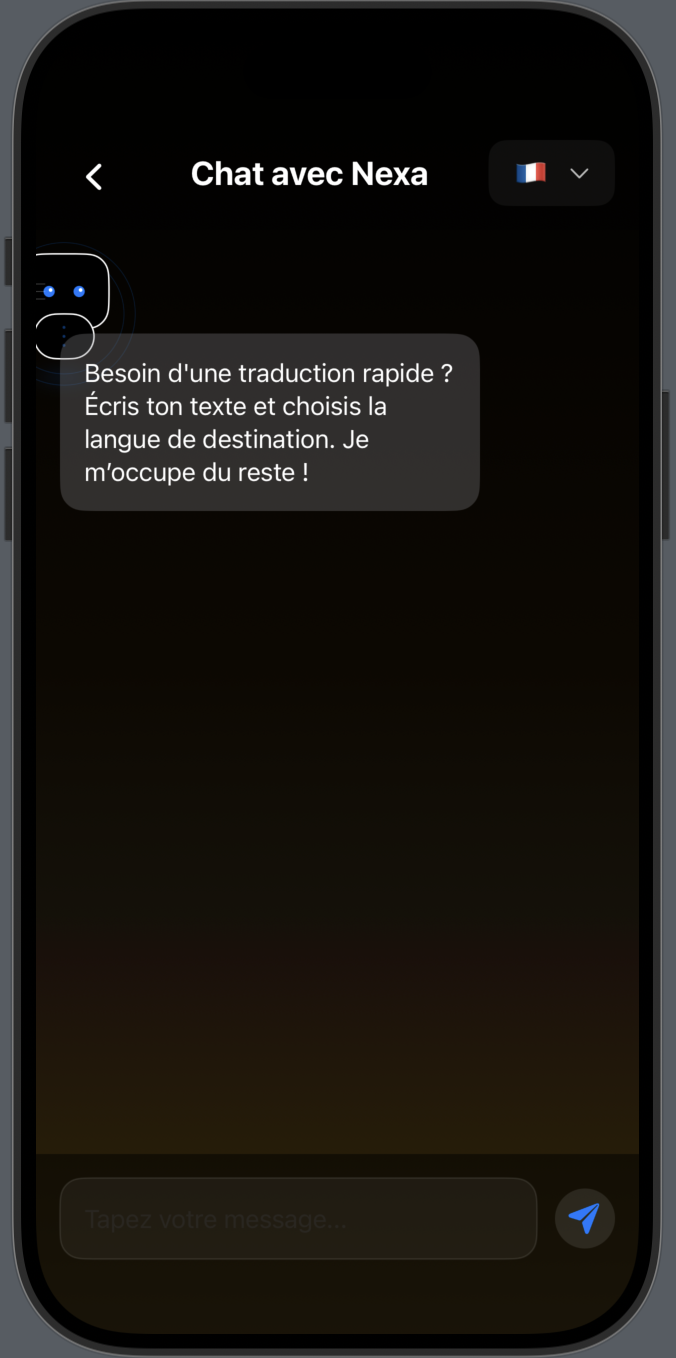Open the French flag language dropdown
Screen dimensions: 676x1358
click(x=551, y=173)
